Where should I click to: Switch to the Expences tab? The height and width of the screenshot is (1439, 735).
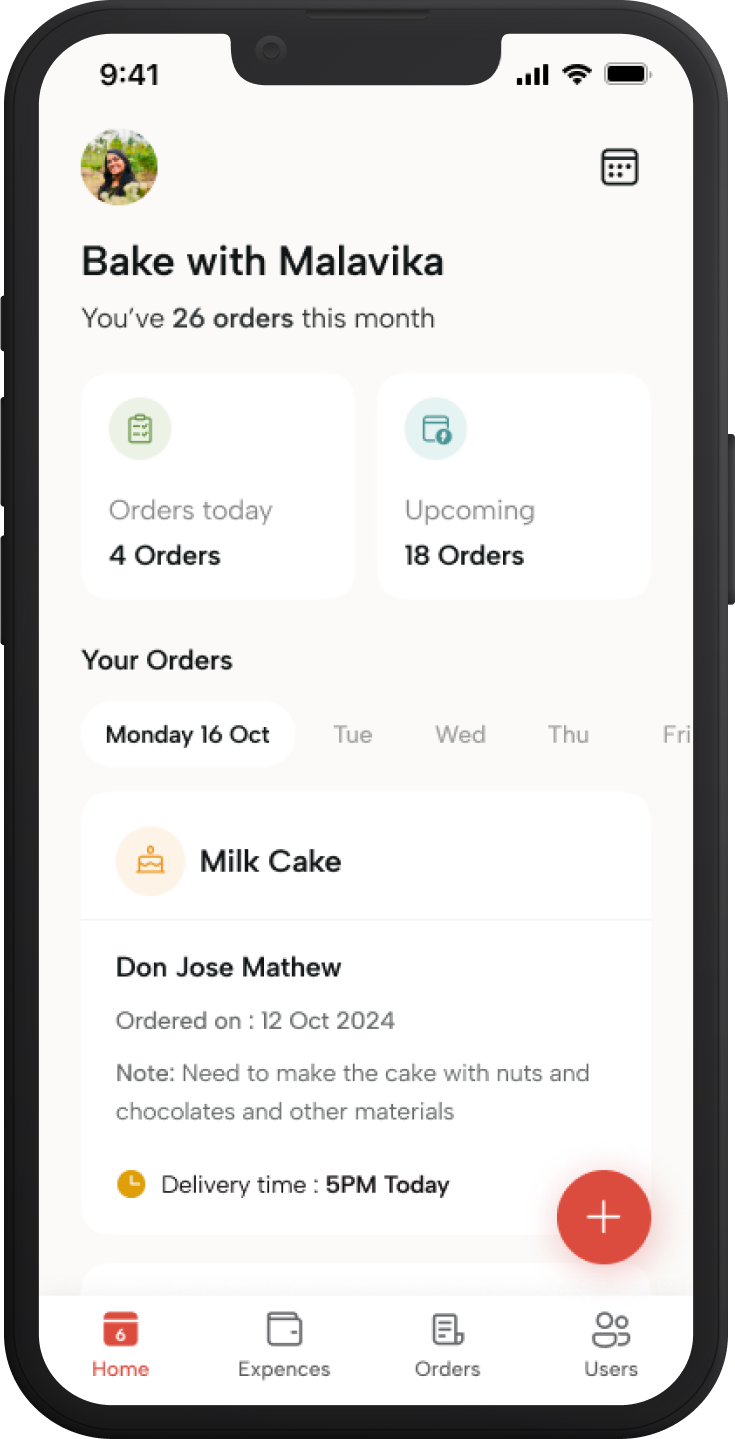tap(284, 1345)
